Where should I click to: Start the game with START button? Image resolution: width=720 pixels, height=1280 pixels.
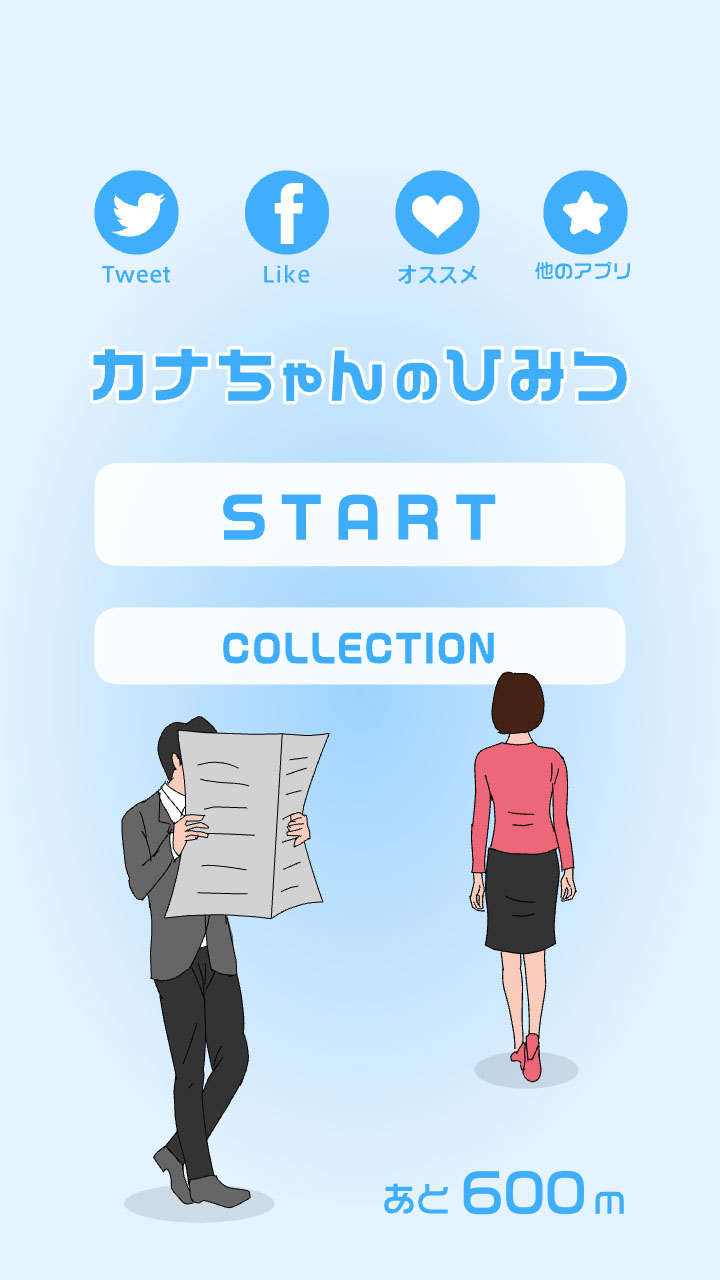pyautogui.click(x=360, y=515)
